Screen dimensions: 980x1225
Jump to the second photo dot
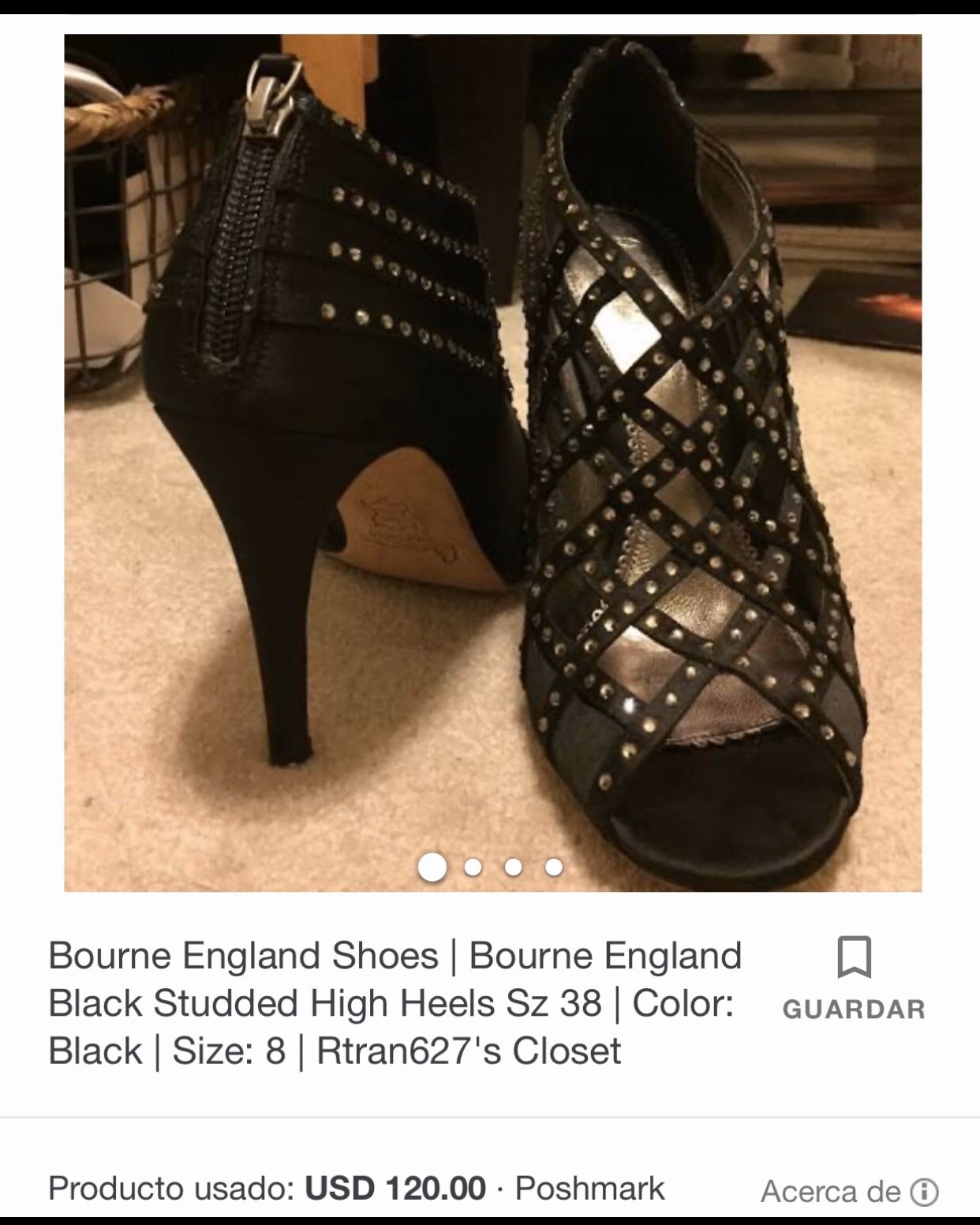(473, 867)
